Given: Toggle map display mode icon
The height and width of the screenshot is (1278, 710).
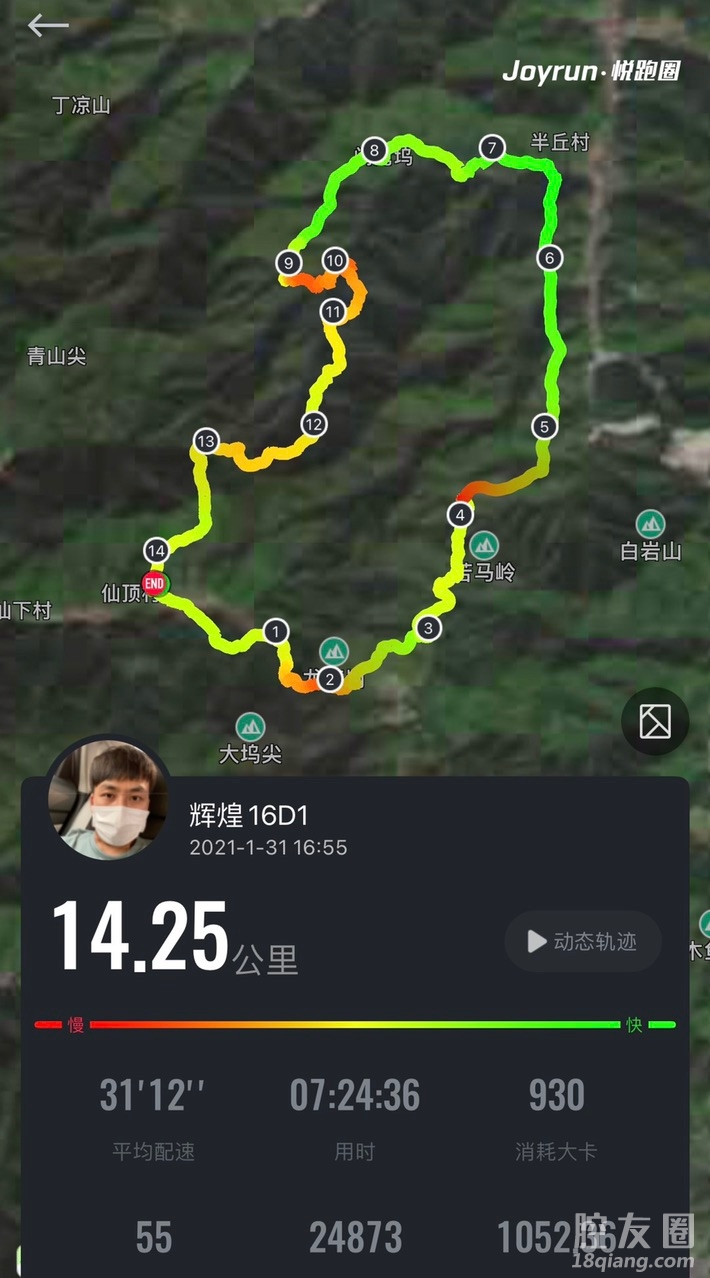Looking at the screenshot, I should click(x=655, y=721).
